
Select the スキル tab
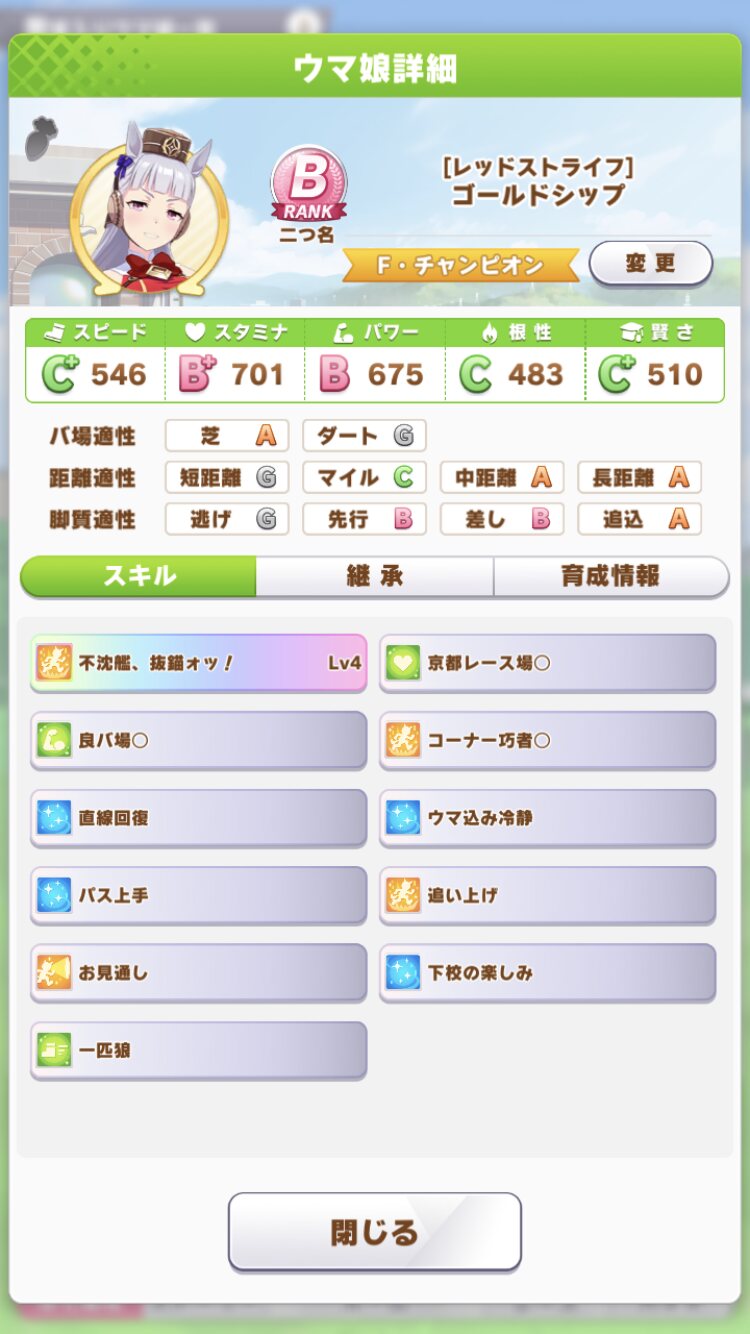pyautogui.click(x=139, y=576)
